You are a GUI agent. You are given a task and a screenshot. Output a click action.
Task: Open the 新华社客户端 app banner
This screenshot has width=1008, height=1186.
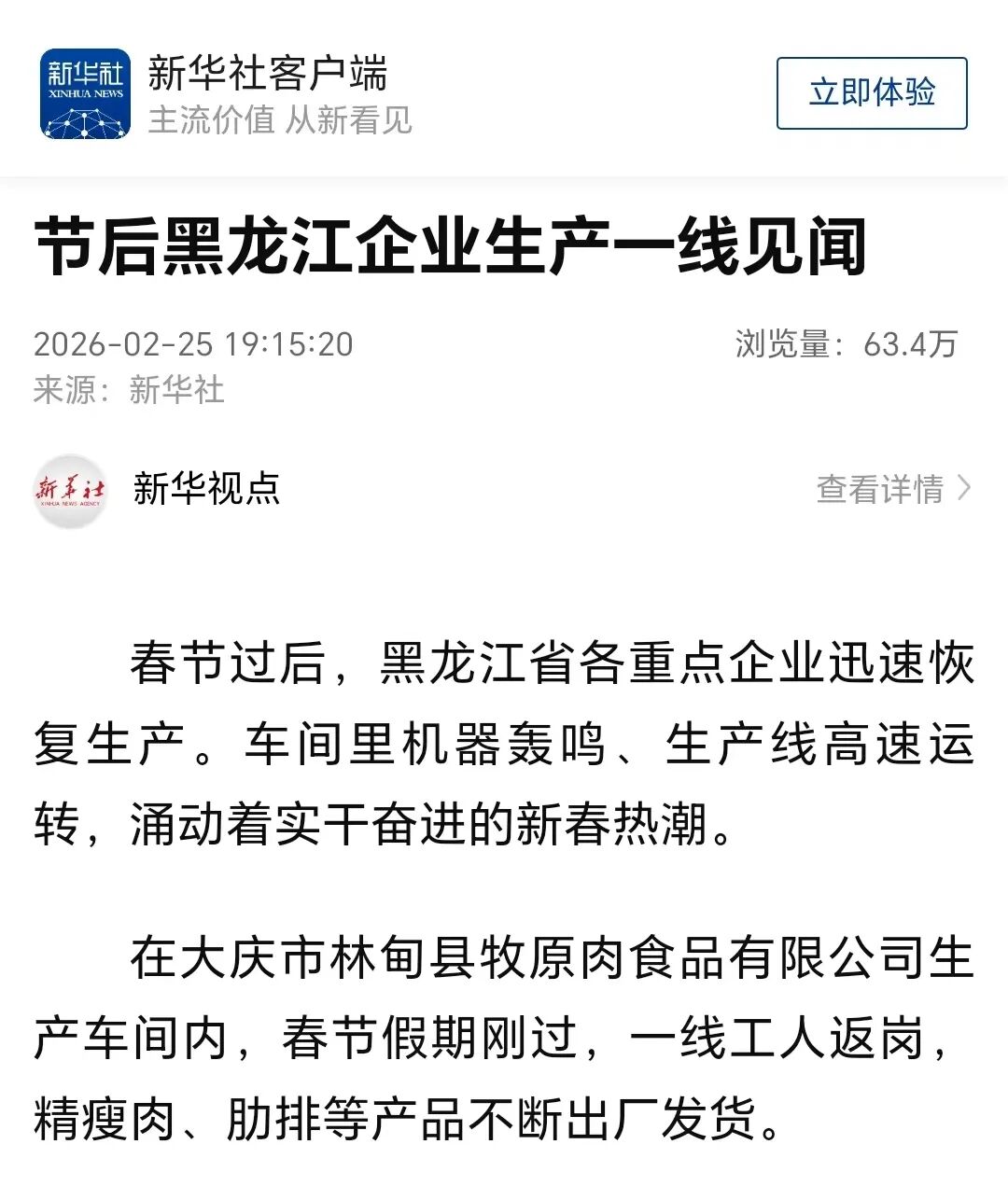[x=267, y=93]
